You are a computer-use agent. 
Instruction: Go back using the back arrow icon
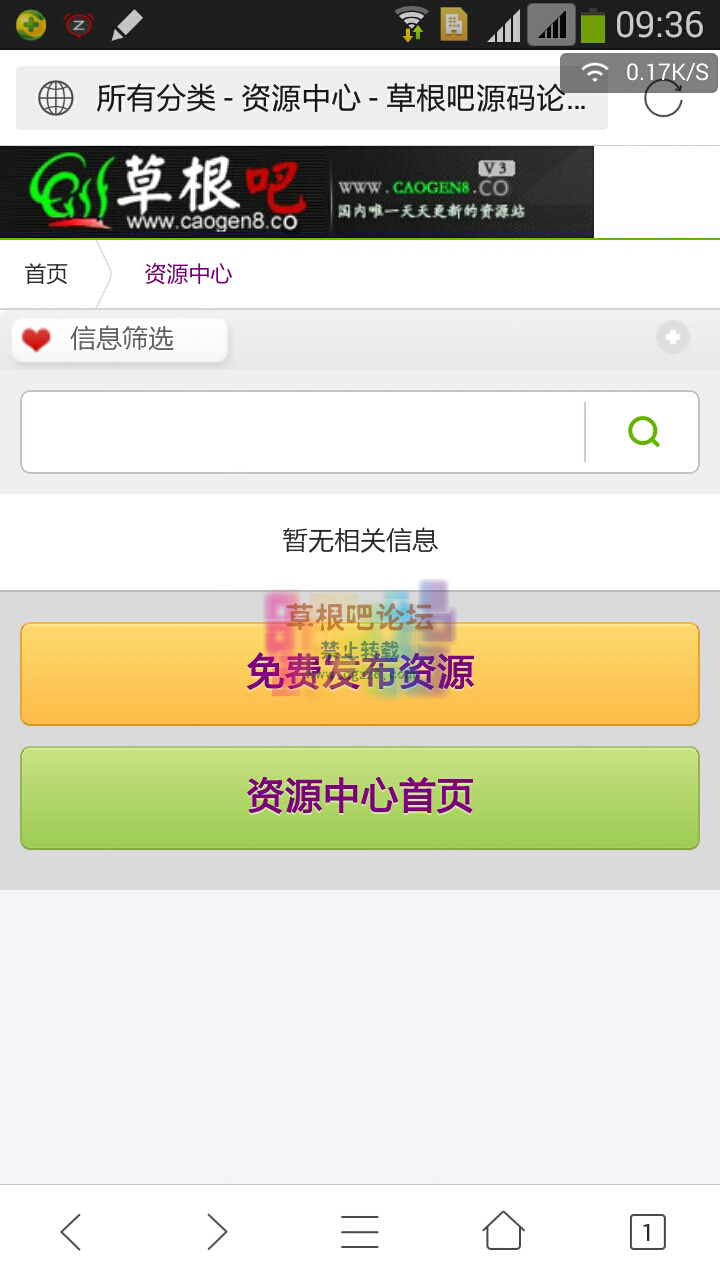pyautogui.click(x=70, y=1231)
